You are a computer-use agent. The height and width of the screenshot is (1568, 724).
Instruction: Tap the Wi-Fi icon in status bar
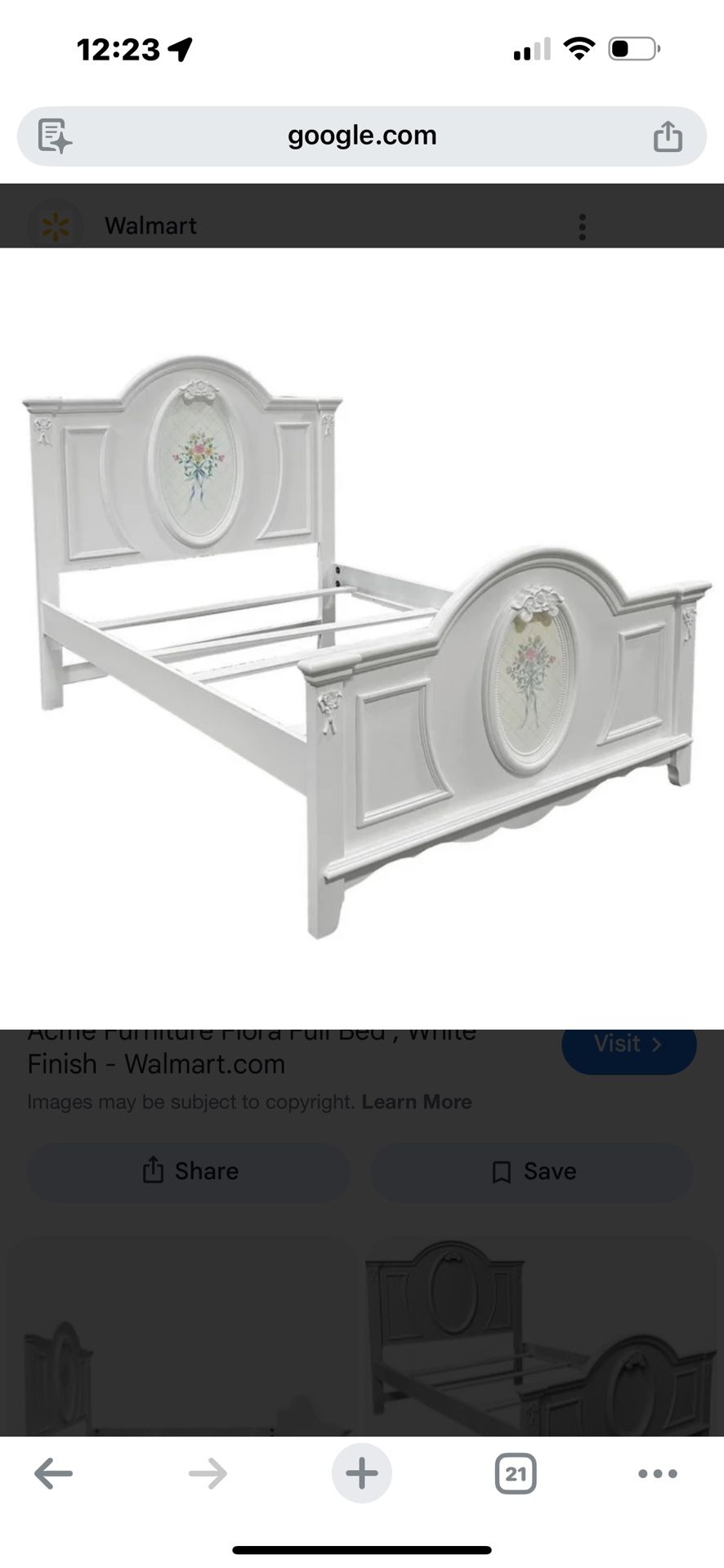click(x=578, y=49)
